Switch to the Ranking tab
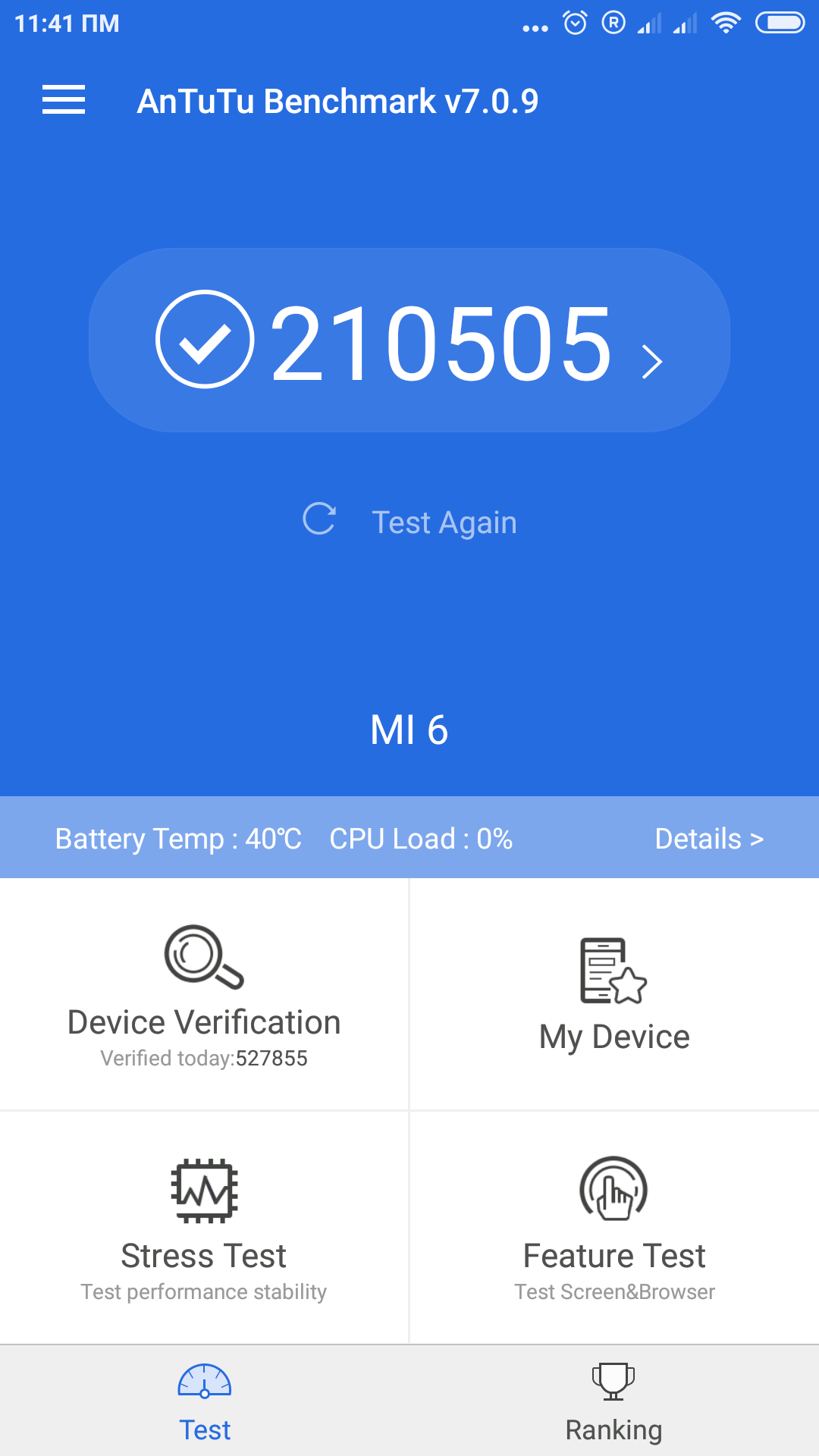Image resolution: width=819 pixels, height=1456 pixels. point(613,1402)
